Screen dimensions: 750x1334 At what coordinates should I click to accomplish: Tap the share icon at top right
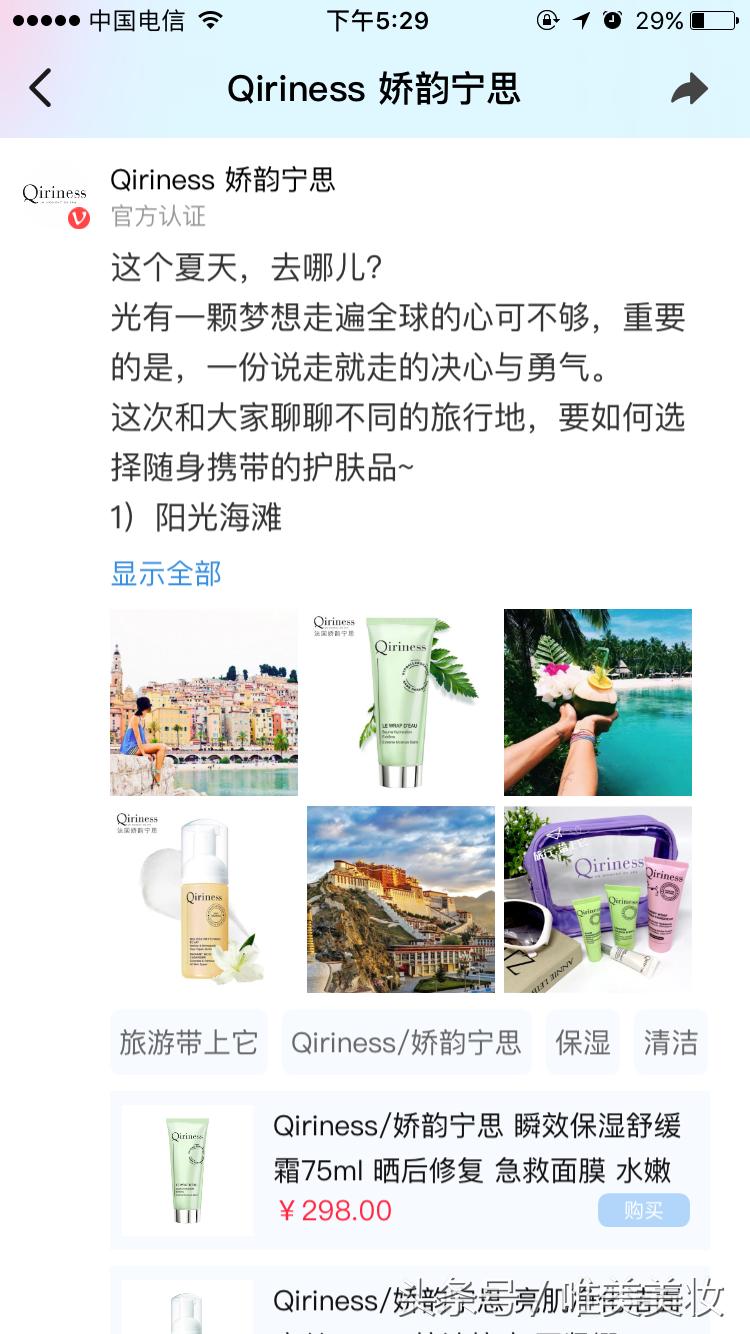pyautogui.click(x=689, y=88)
